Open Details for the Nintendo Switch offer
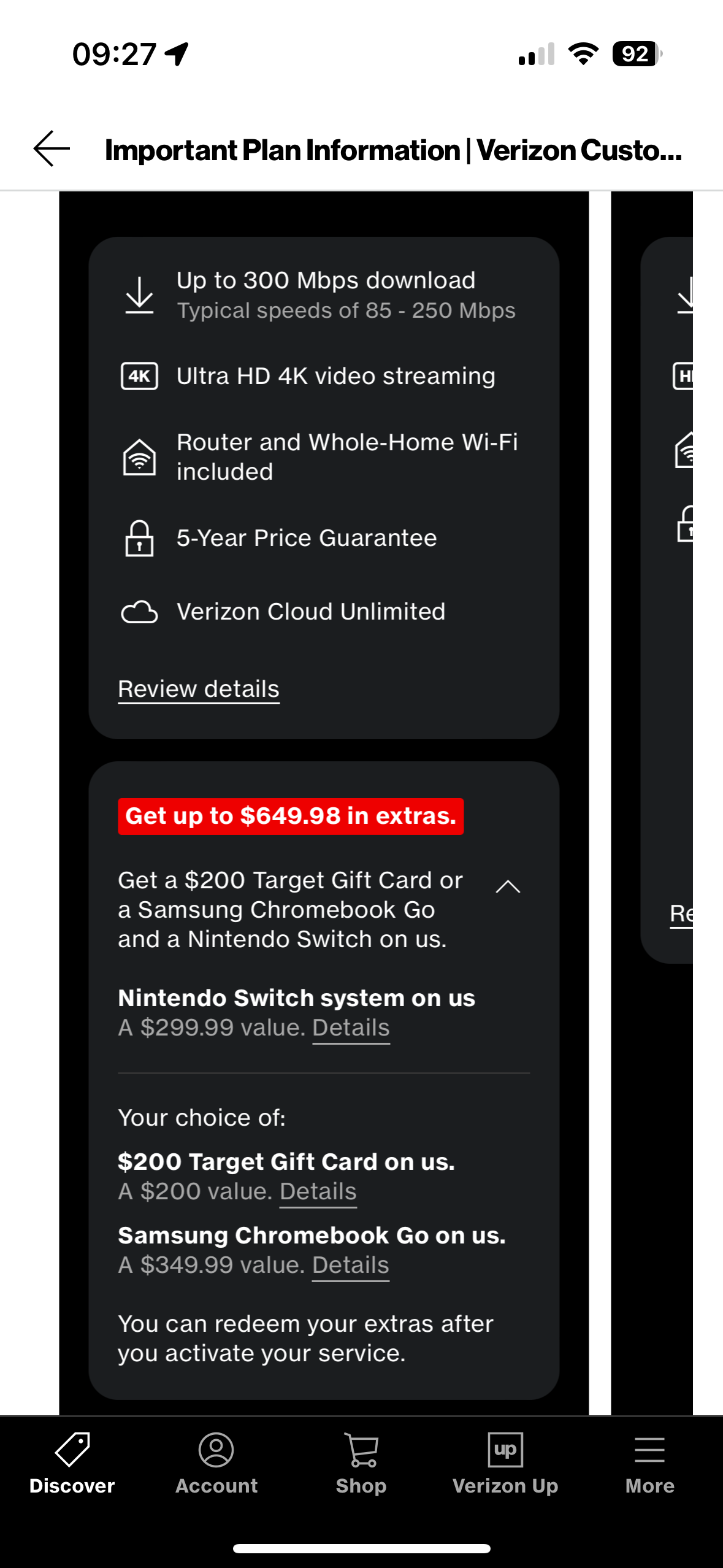The image size is (723, 1568). point(351,1028)
